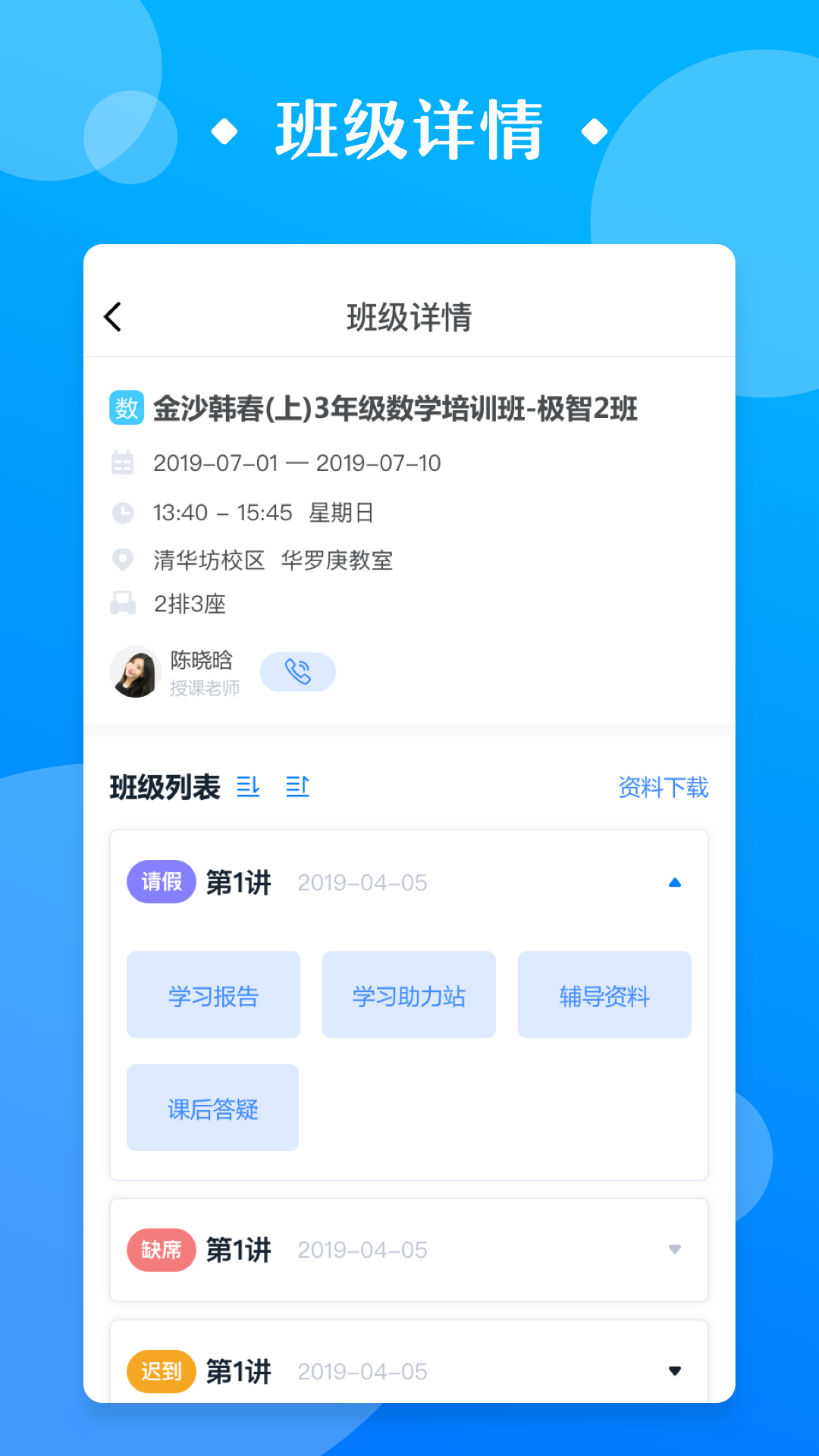Tap the back arrow on 班级详情 header

(114, 316)
